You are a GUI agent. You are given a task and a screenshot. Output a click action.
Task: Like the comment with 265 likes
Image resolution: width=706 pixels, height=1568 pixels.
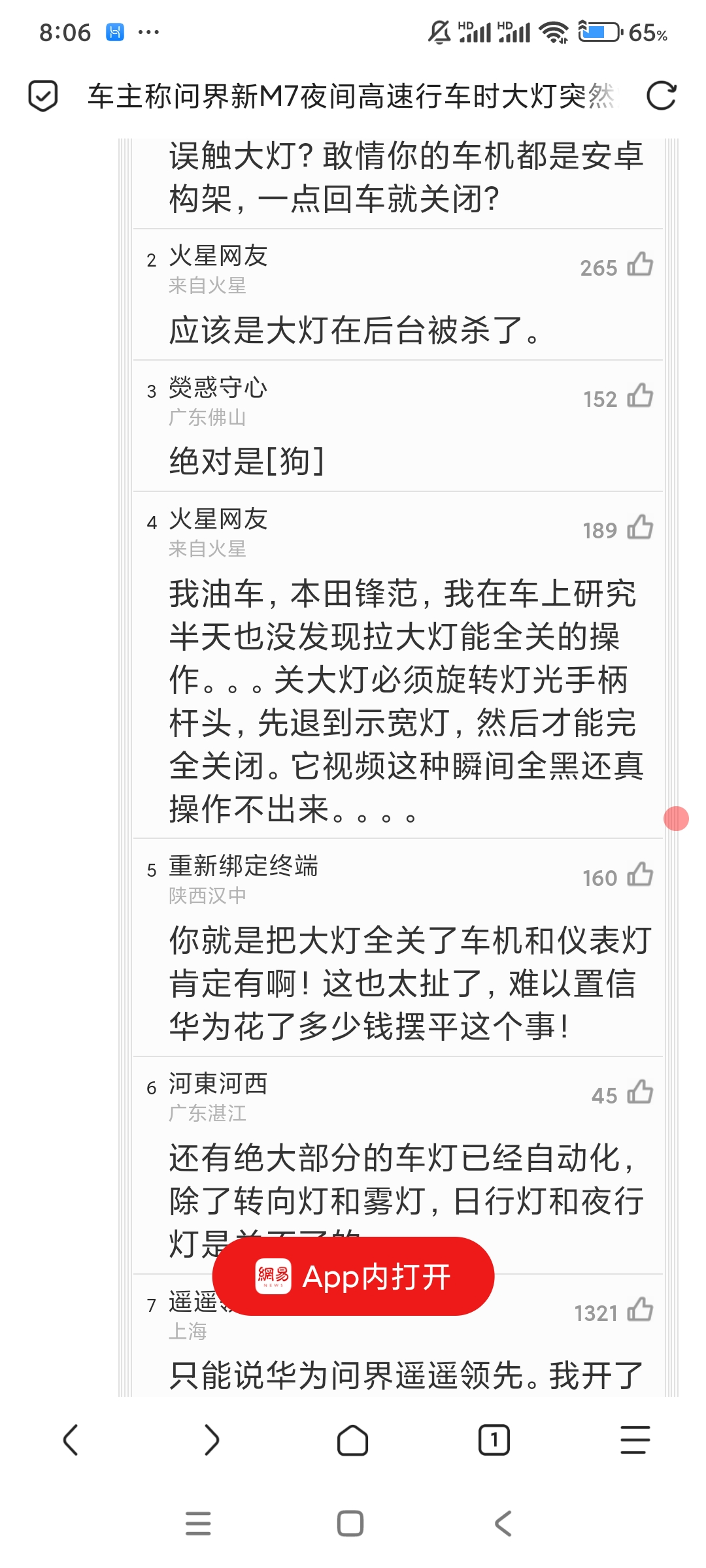point(640,265)
